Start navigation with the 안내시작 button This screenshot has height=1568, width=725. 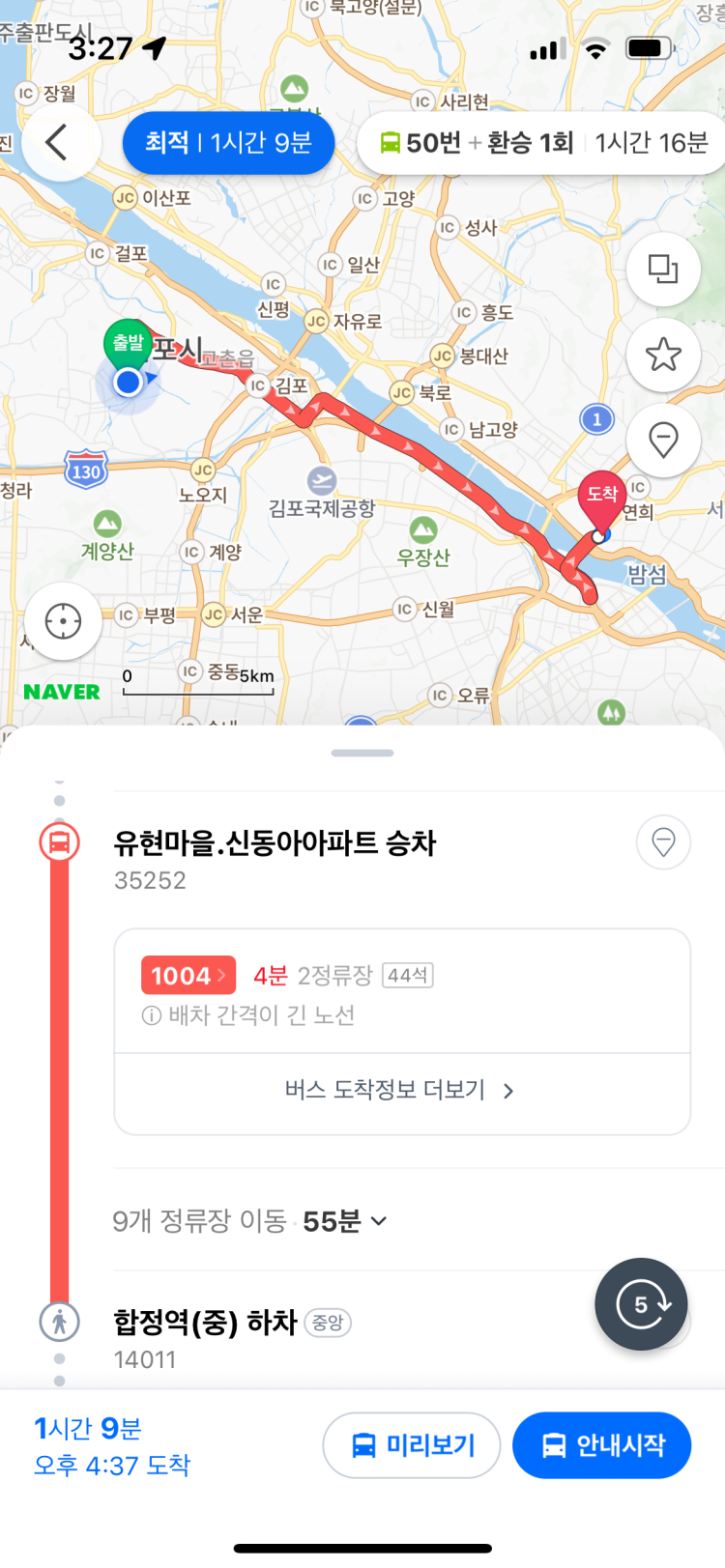[x=601, y=1445]
